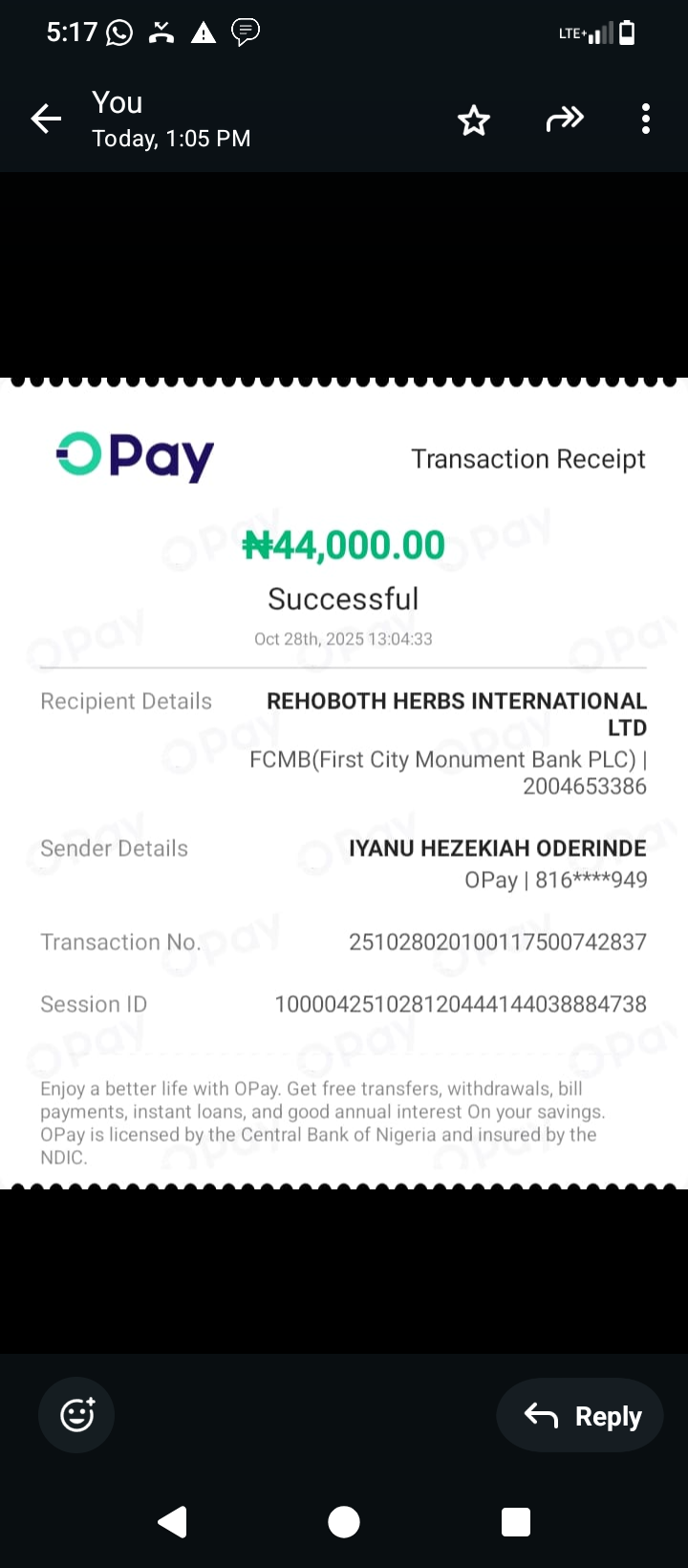The image size is (688, 1568).
Task: Forward this receipt image
Action: tap(564, 120)
